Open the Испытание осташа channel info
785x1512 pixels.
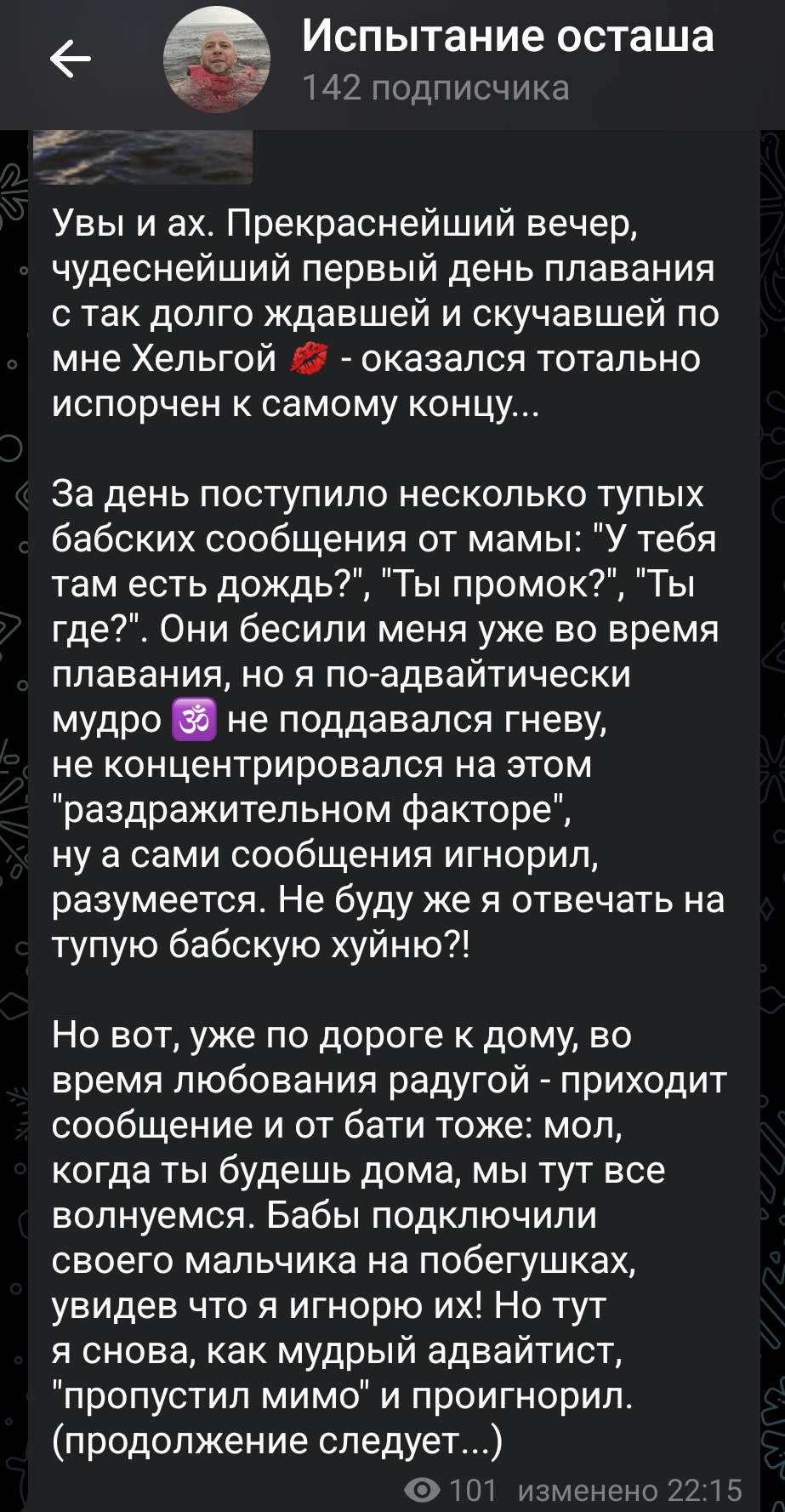[508, 37]
